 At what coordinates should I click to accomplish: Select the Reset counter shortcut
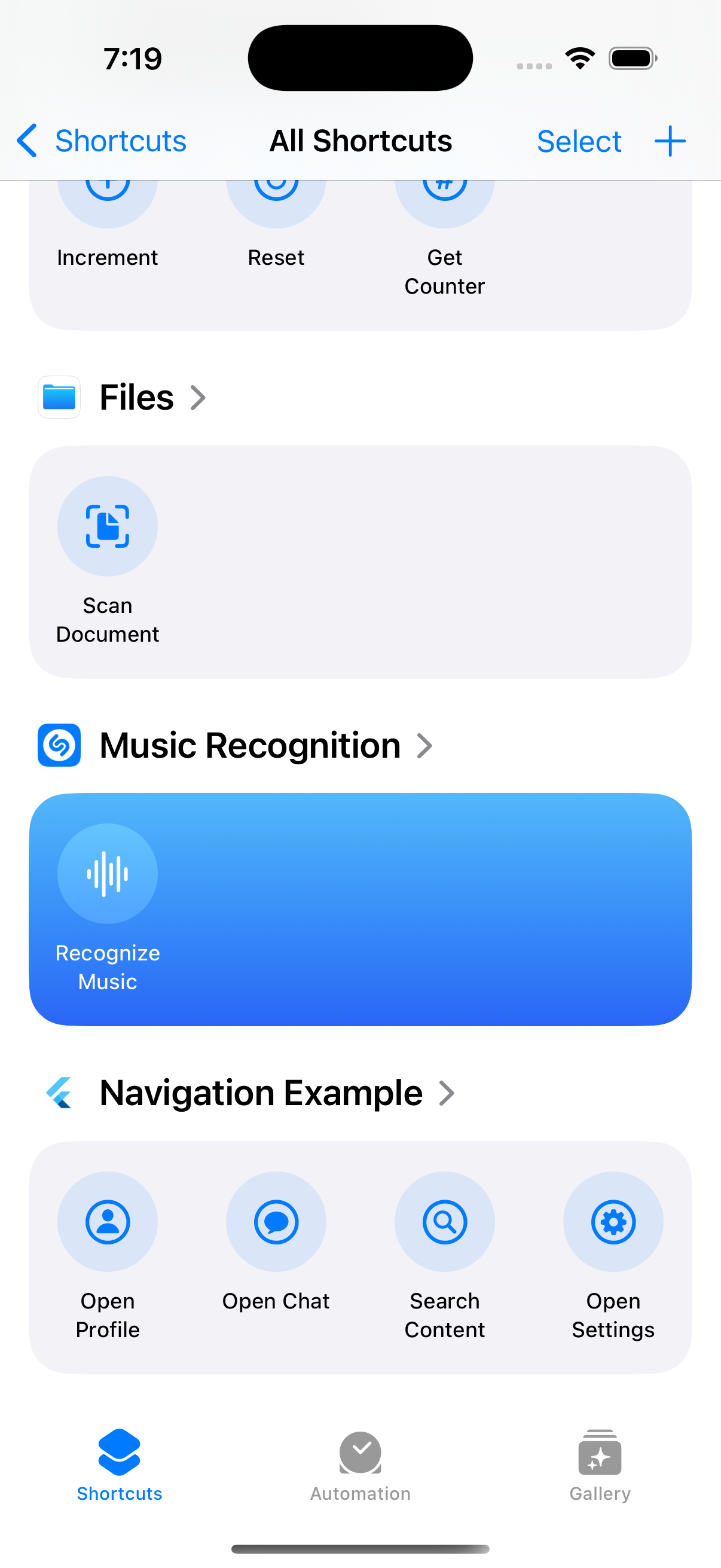pyautogui.click(x=276, y=213)
